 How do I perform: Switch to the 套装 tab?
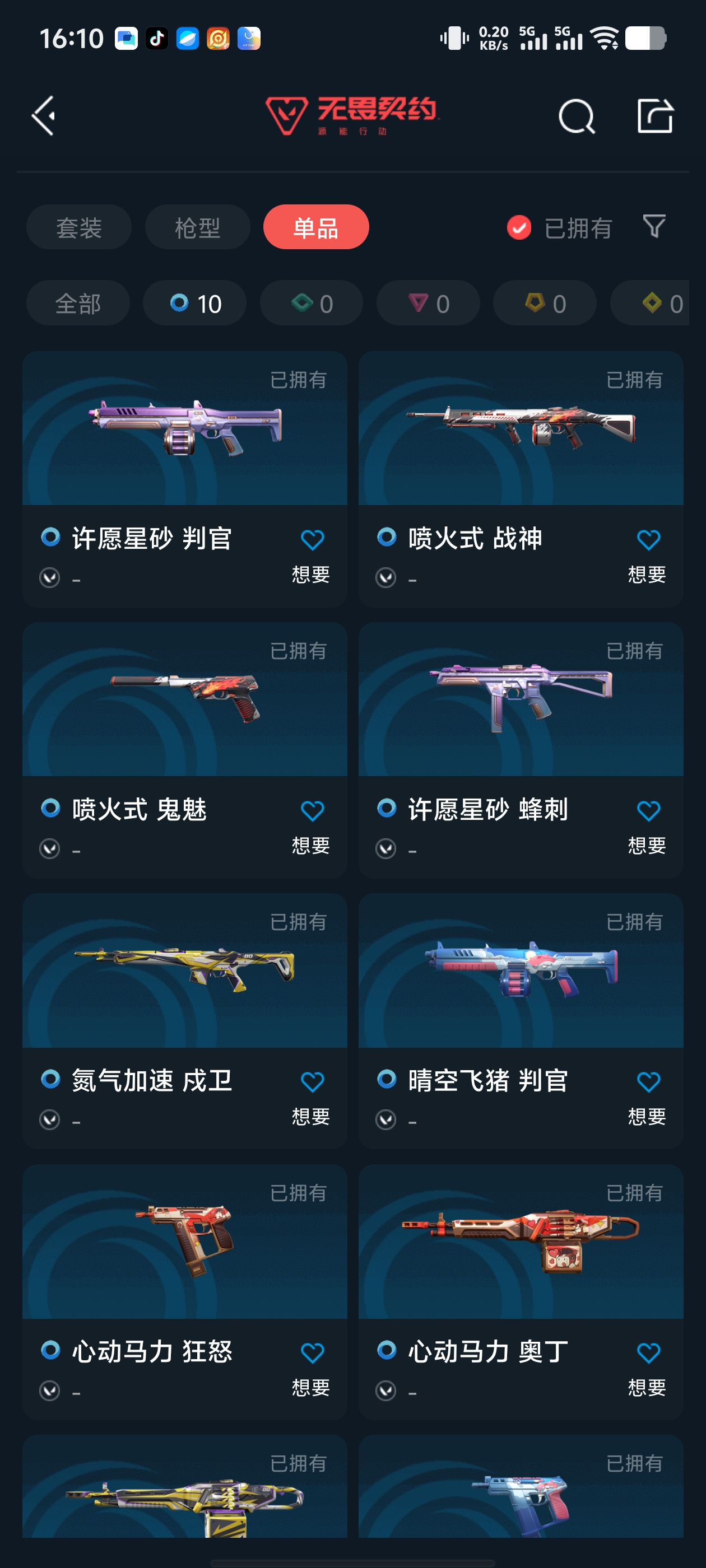coord(78,227)
